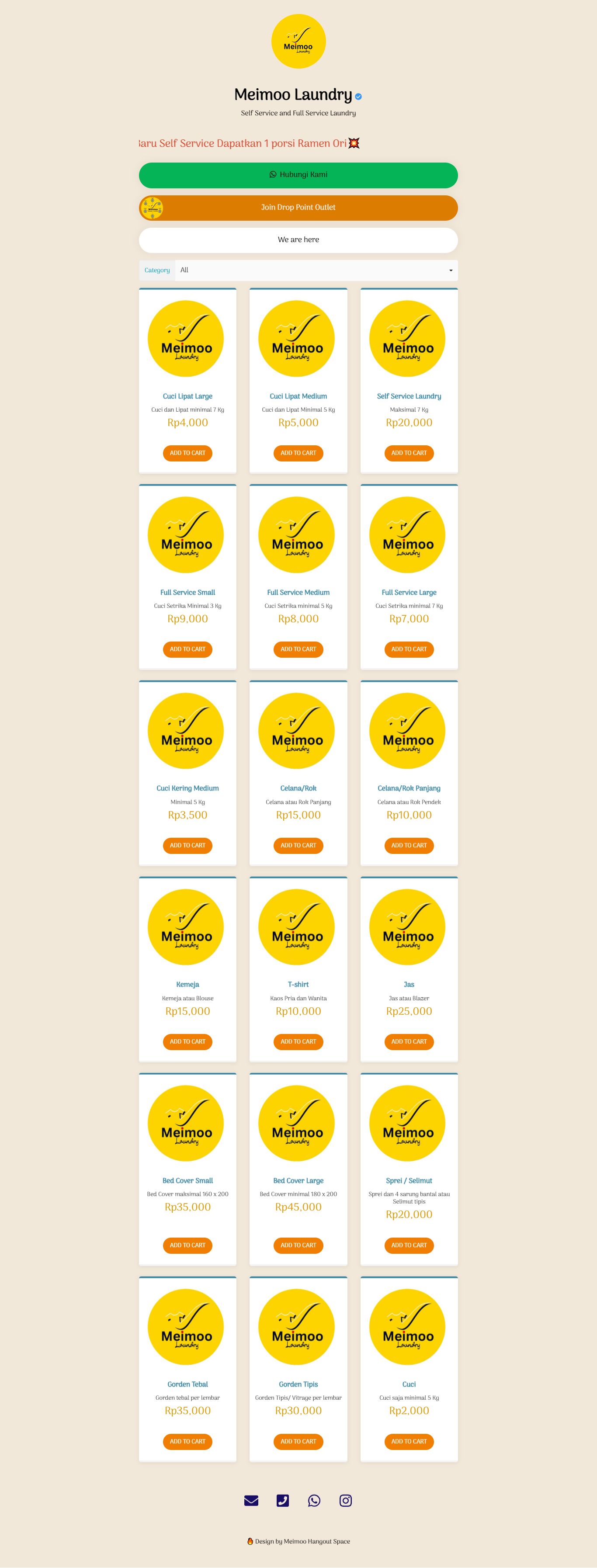Add Sprei / Selimut to cart

(409, 1245)
